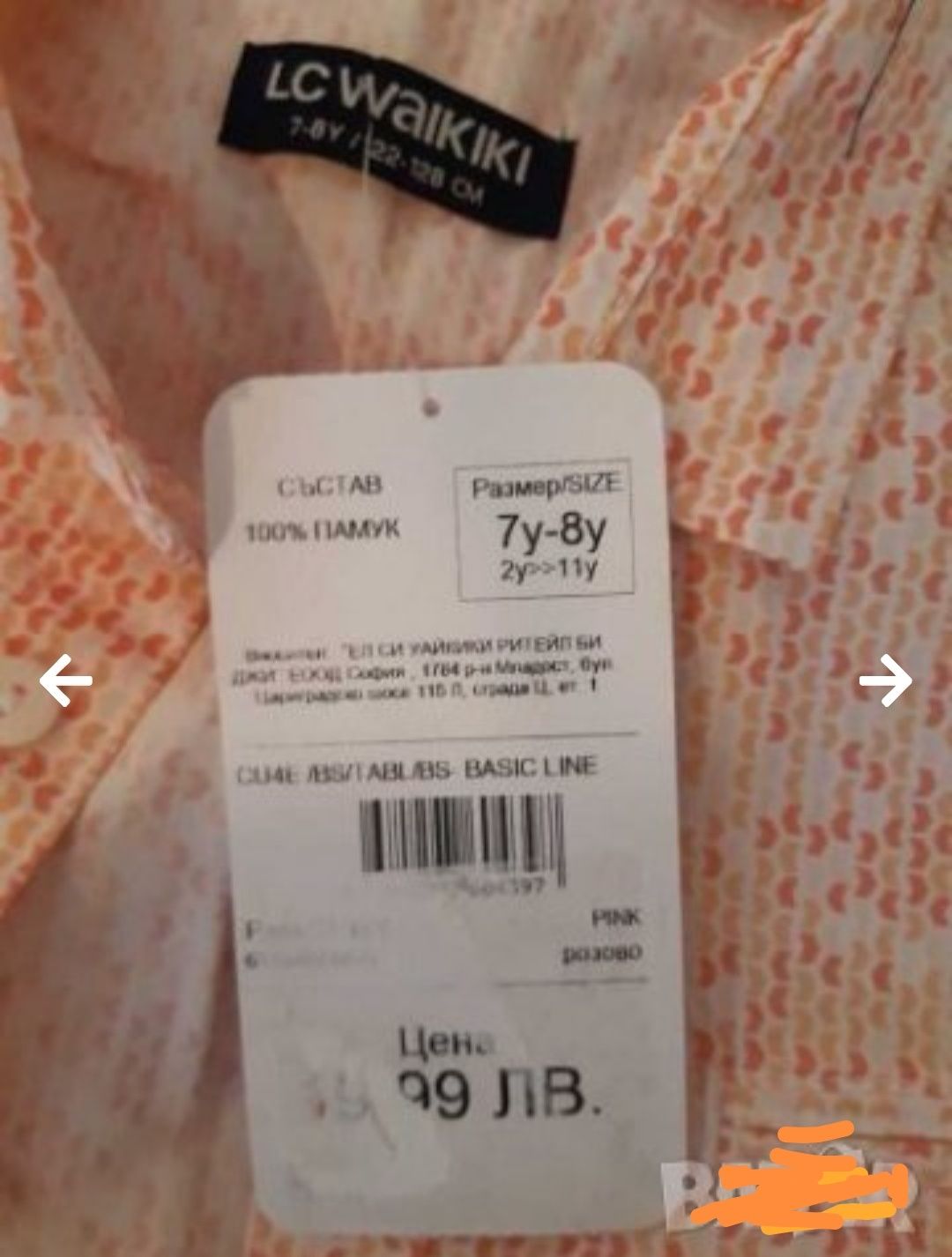Image resolution: width=952 pixels, height=1257 pixels.
Task: Go to the previous photo
Action: [66, 681]
